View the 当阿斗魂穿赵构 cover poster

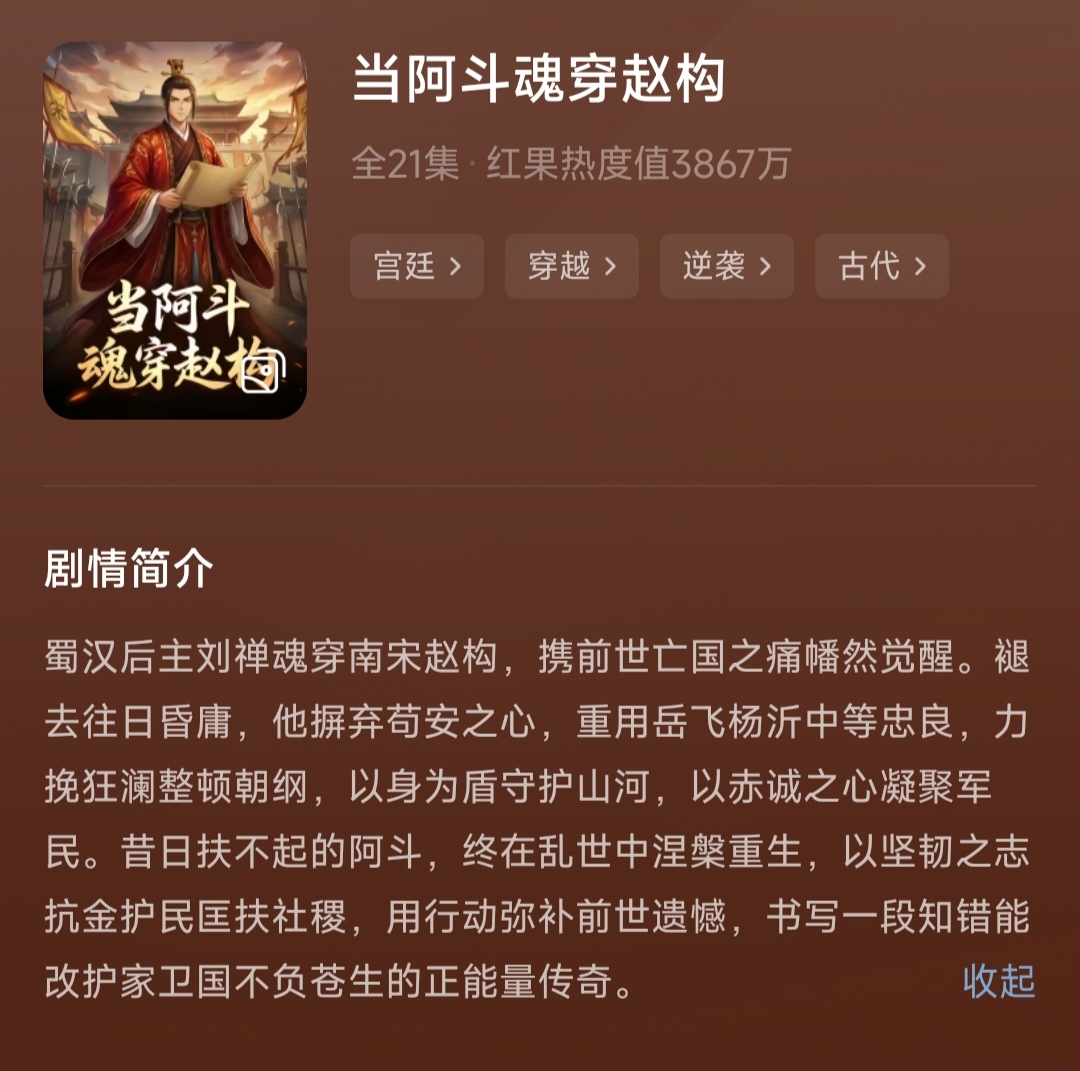(175, 230)
